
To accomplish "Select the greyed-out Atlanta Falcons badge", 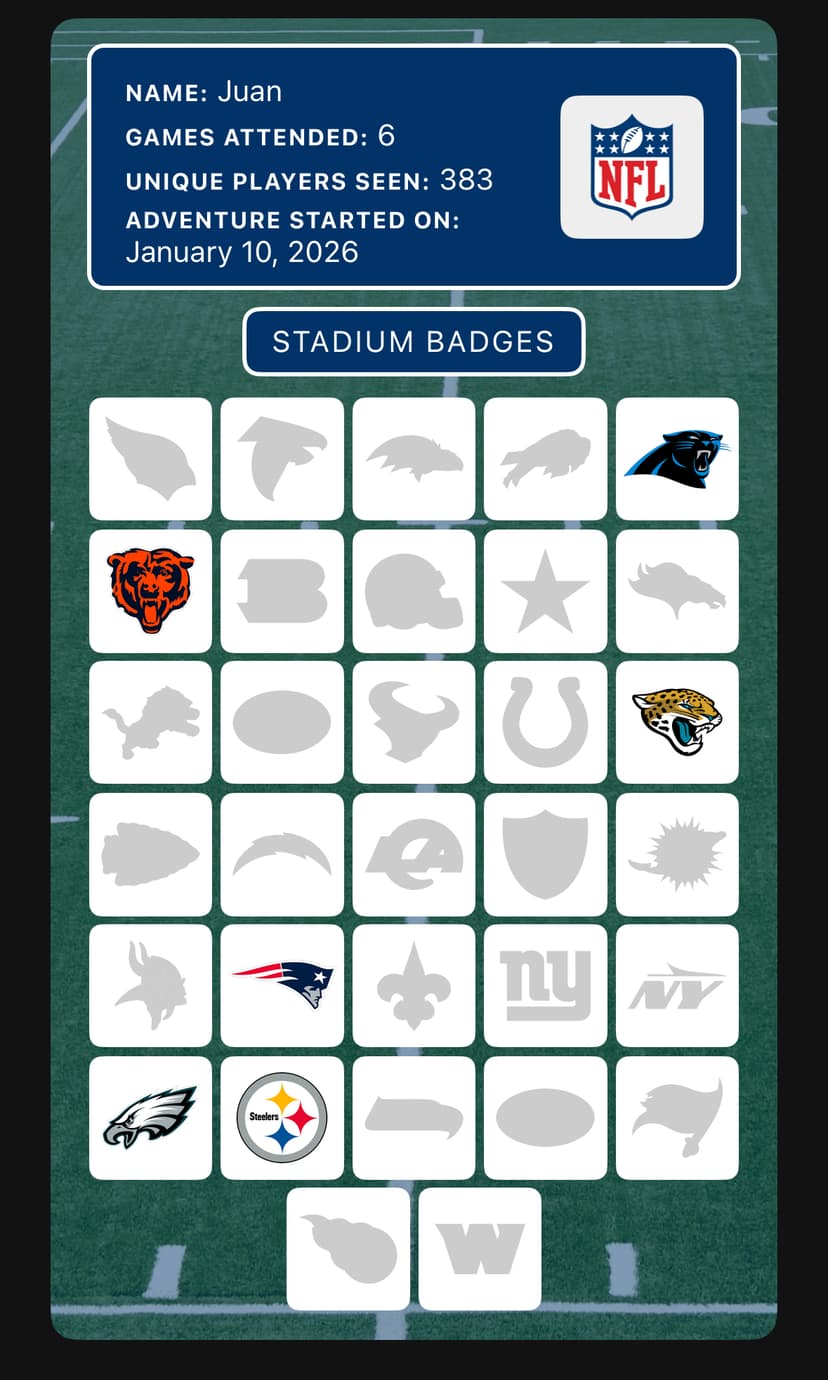I will (282, 458).
